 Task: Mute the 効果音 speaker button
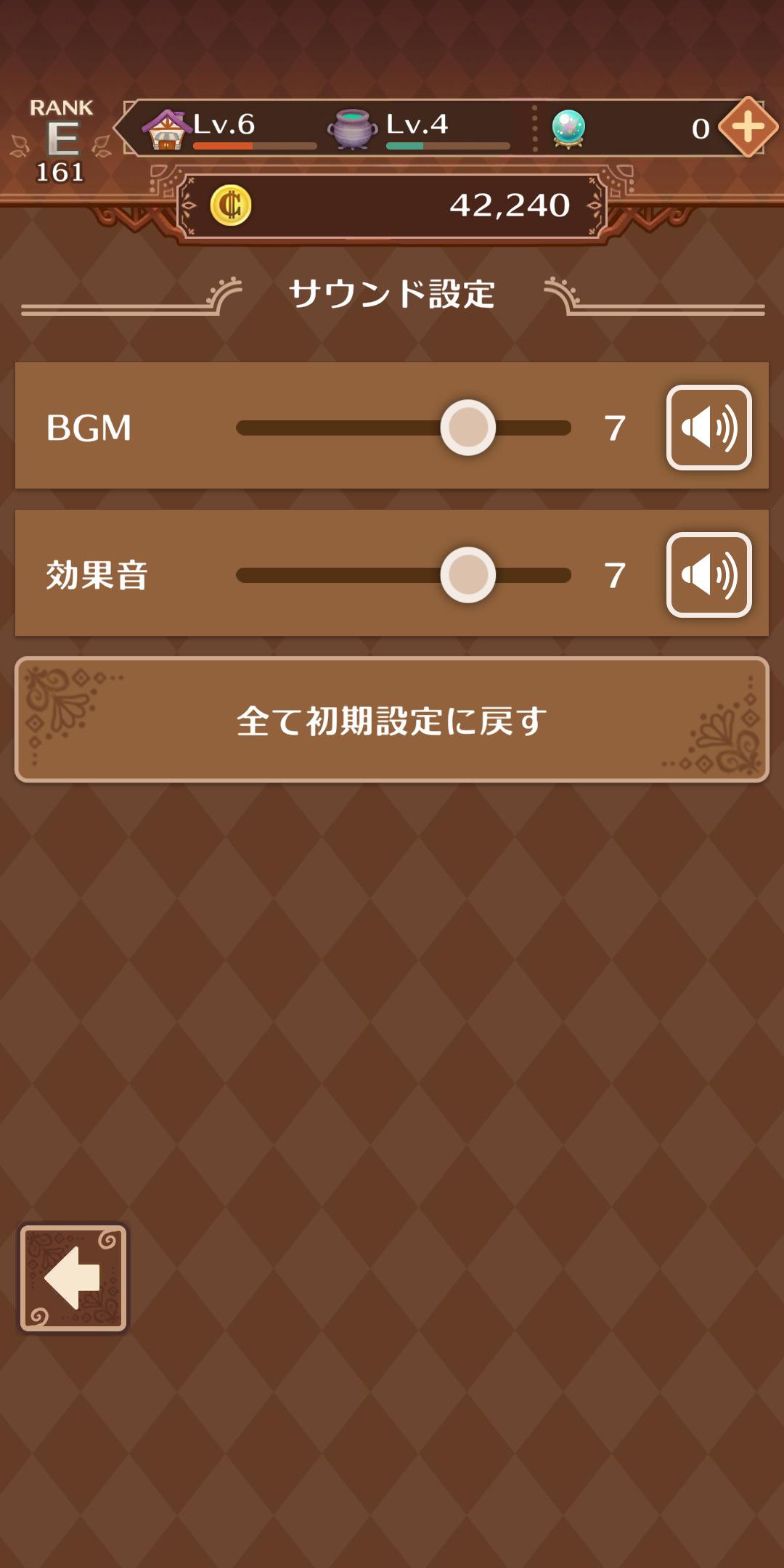709,575
